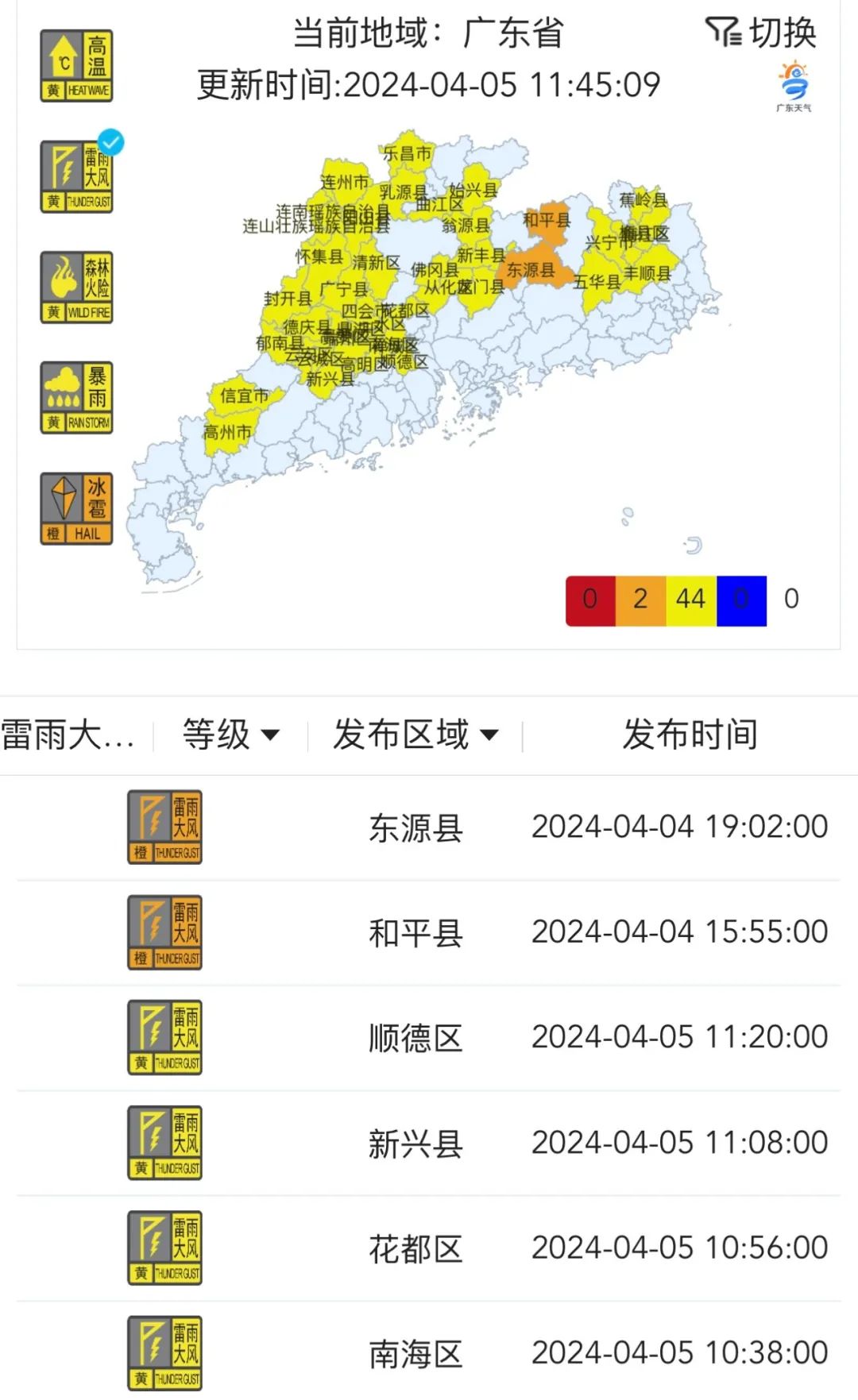Open the 和平县 warning row
The width and height of the screenshot is (858, 1400).
click(x=429, y=932)
